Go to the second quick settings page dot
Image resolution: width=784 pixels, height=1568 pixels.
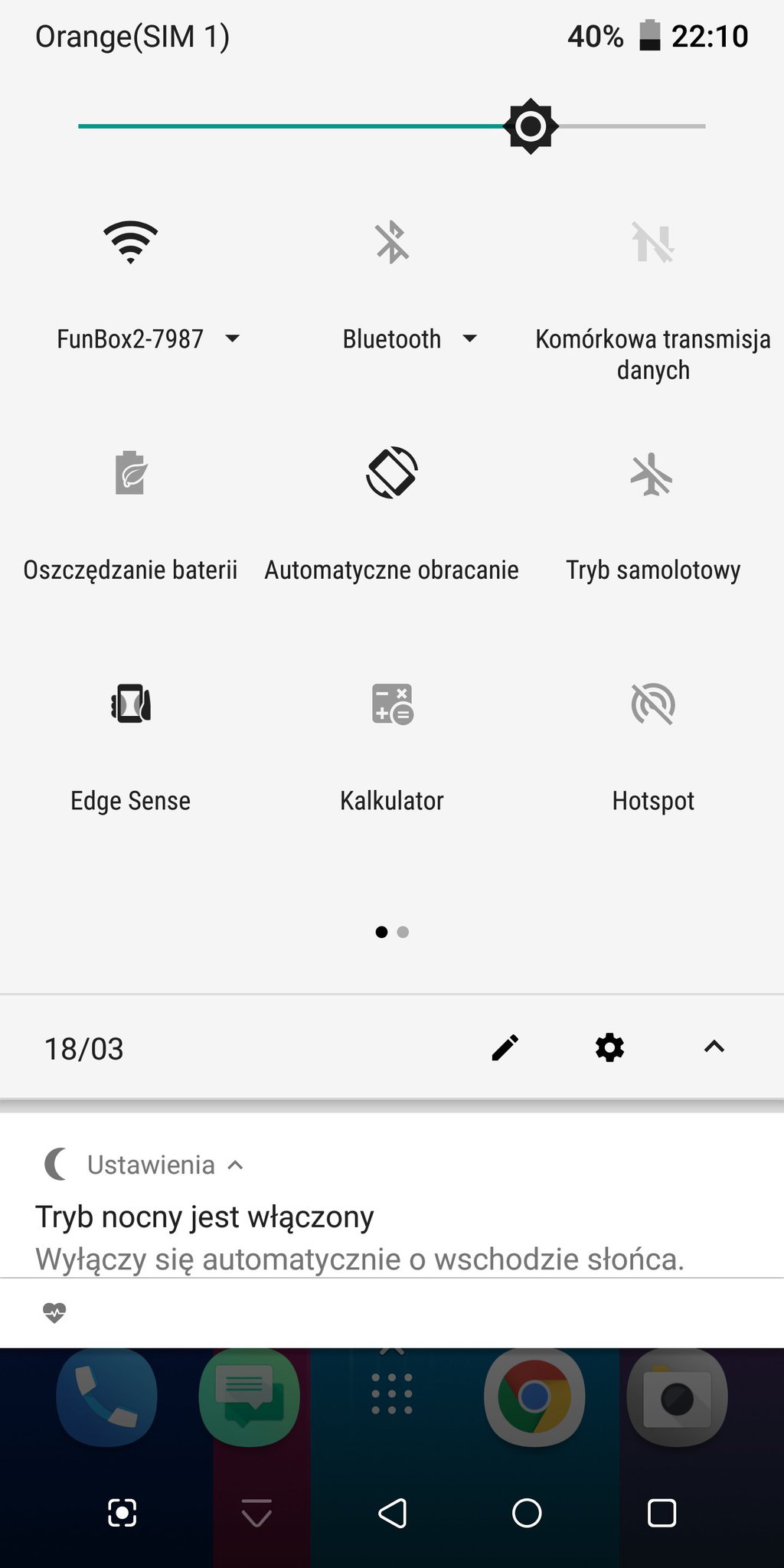(403, 932)
